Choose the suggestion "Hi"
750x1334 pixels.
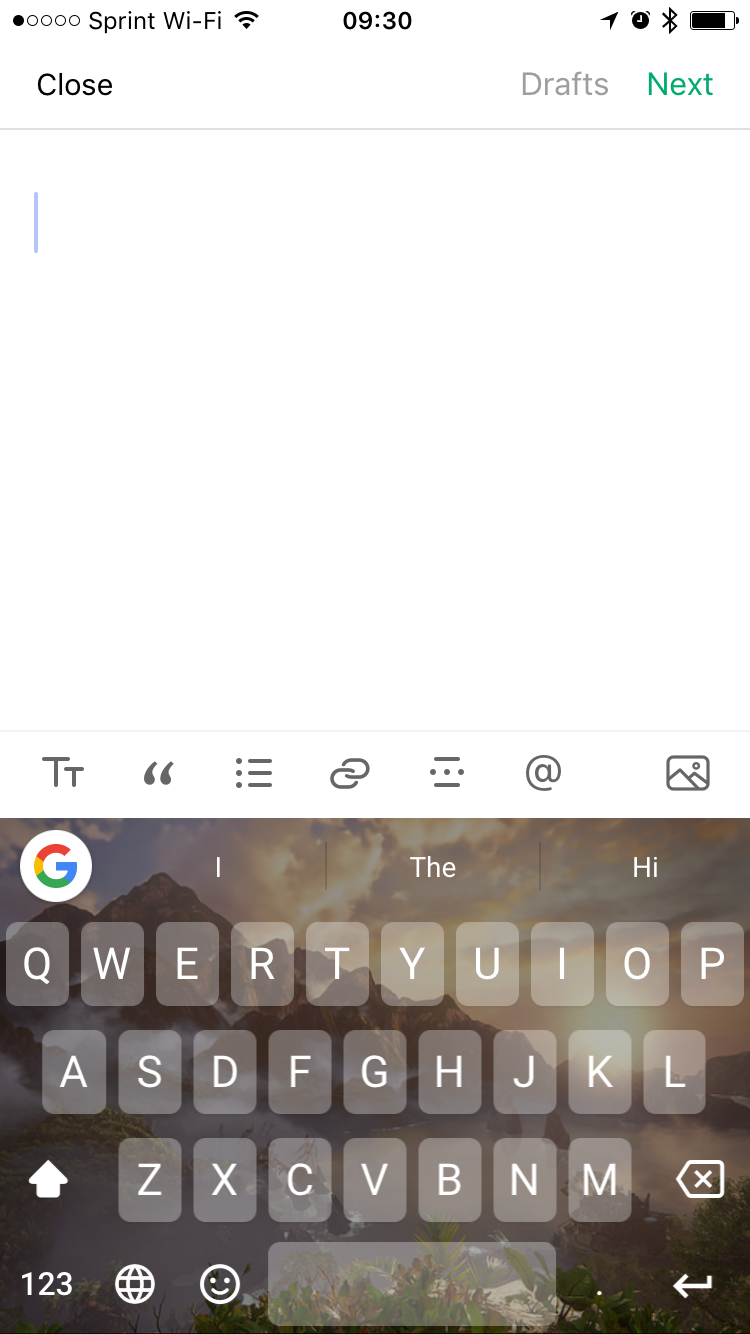pyautogui.click(x=645, y=867)
